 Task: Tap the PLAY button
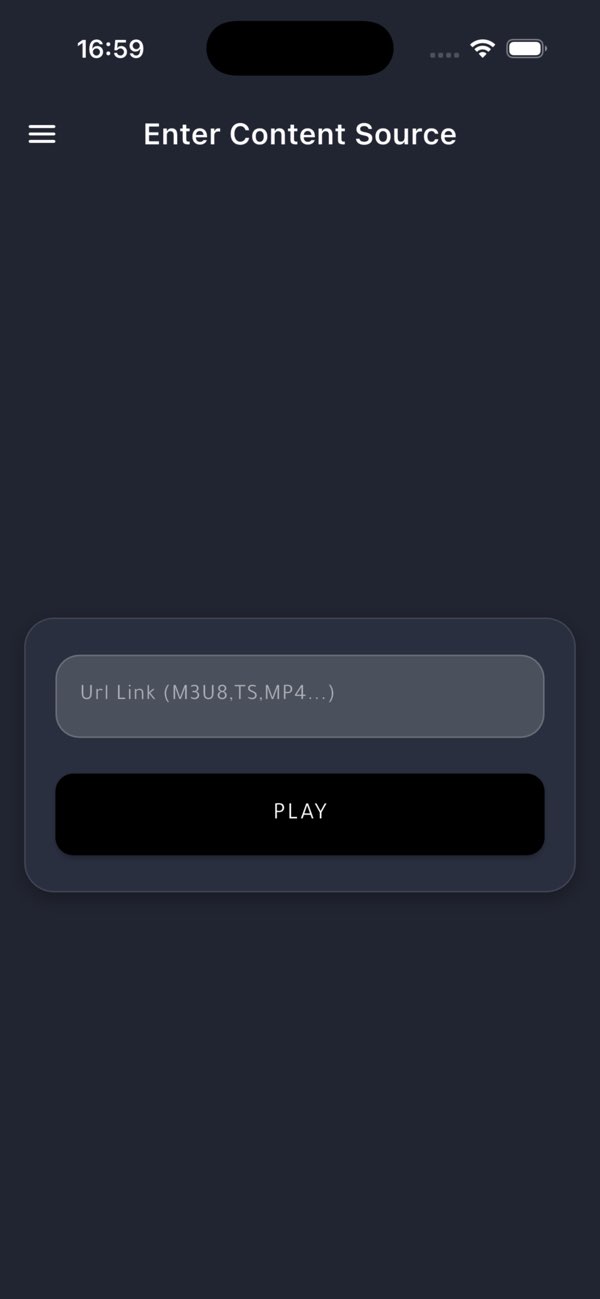point(300,813)
